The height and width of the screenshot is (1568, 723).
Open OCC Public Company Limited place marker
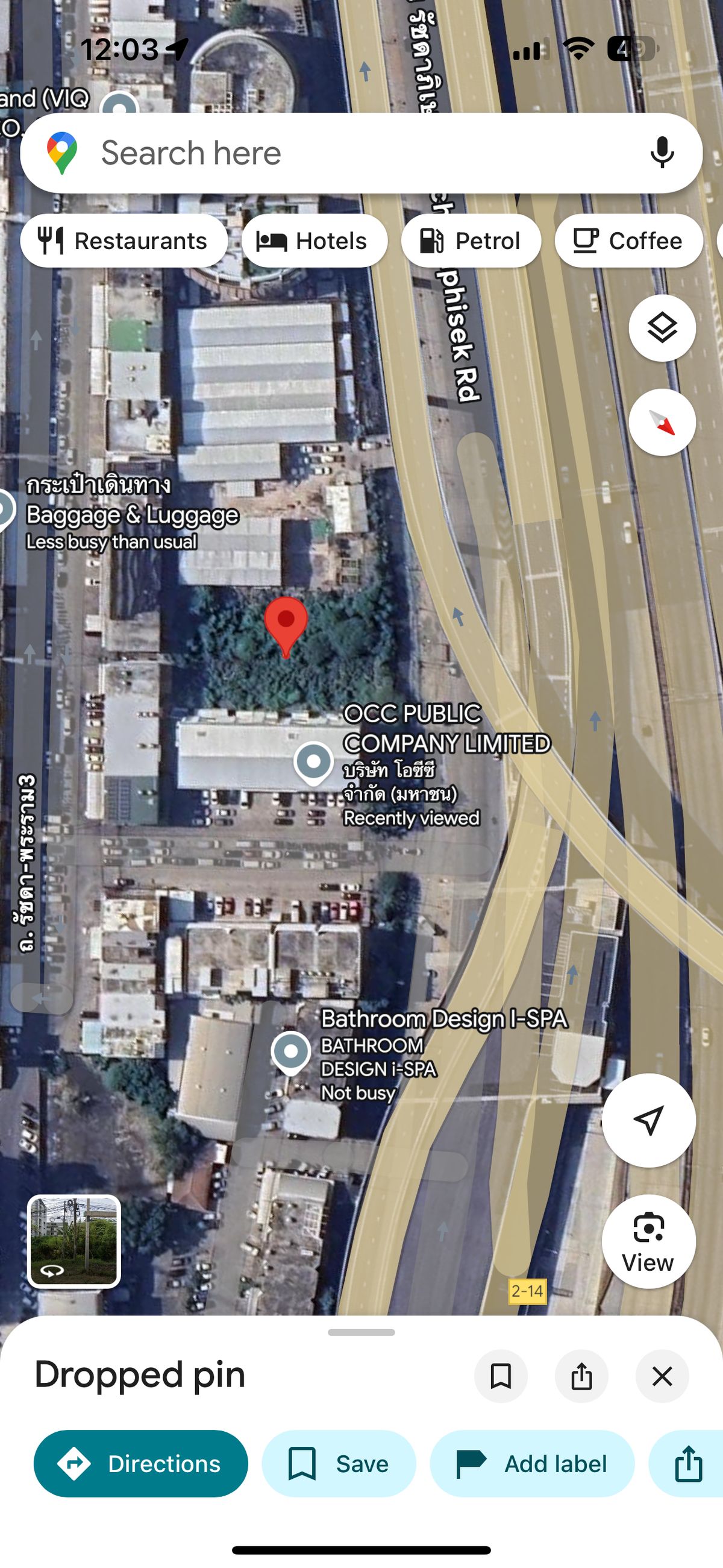coord(313,761)
